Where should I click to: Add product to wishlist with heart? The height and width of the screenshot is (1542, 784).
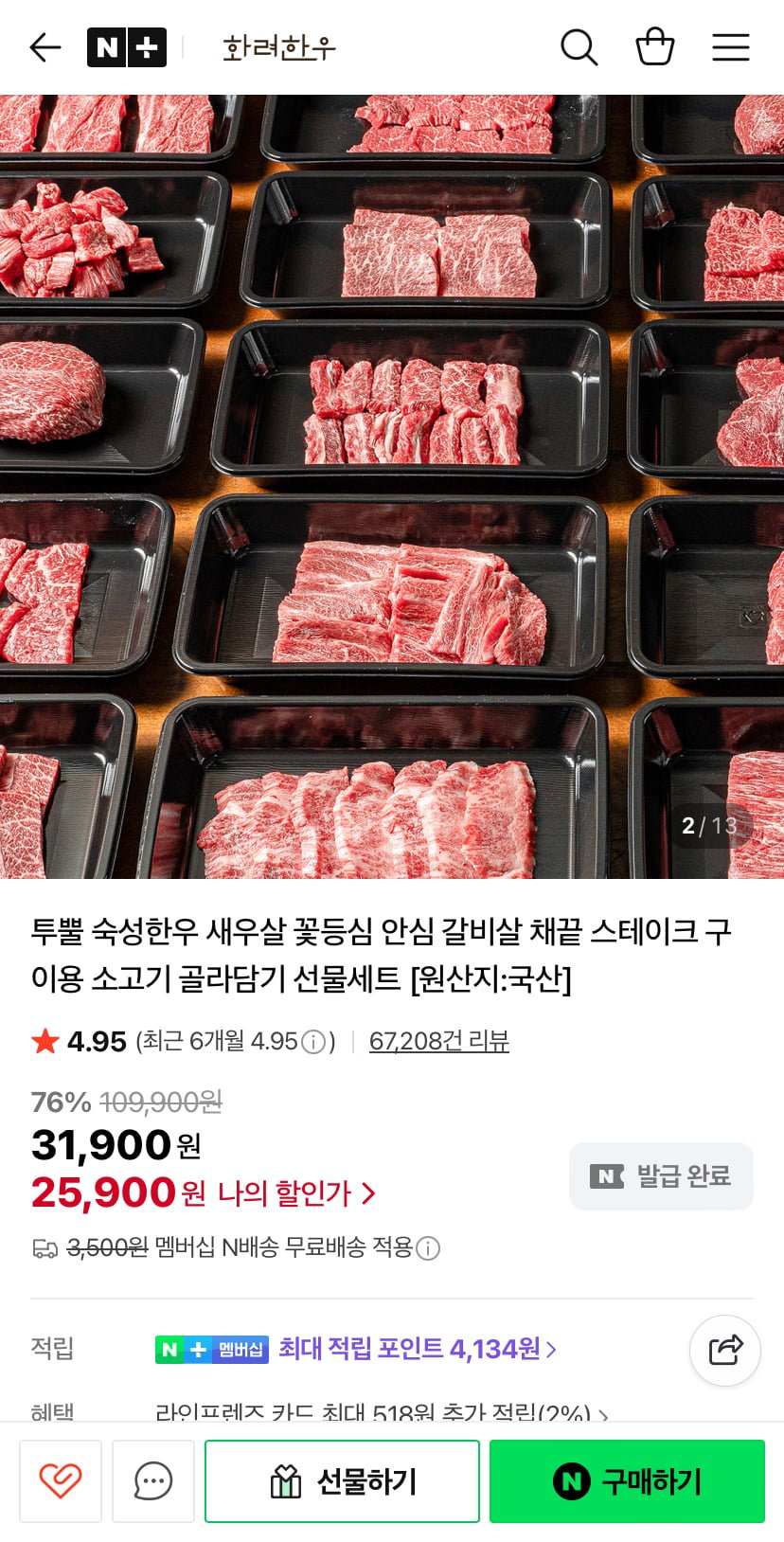tap(61, 1480)
